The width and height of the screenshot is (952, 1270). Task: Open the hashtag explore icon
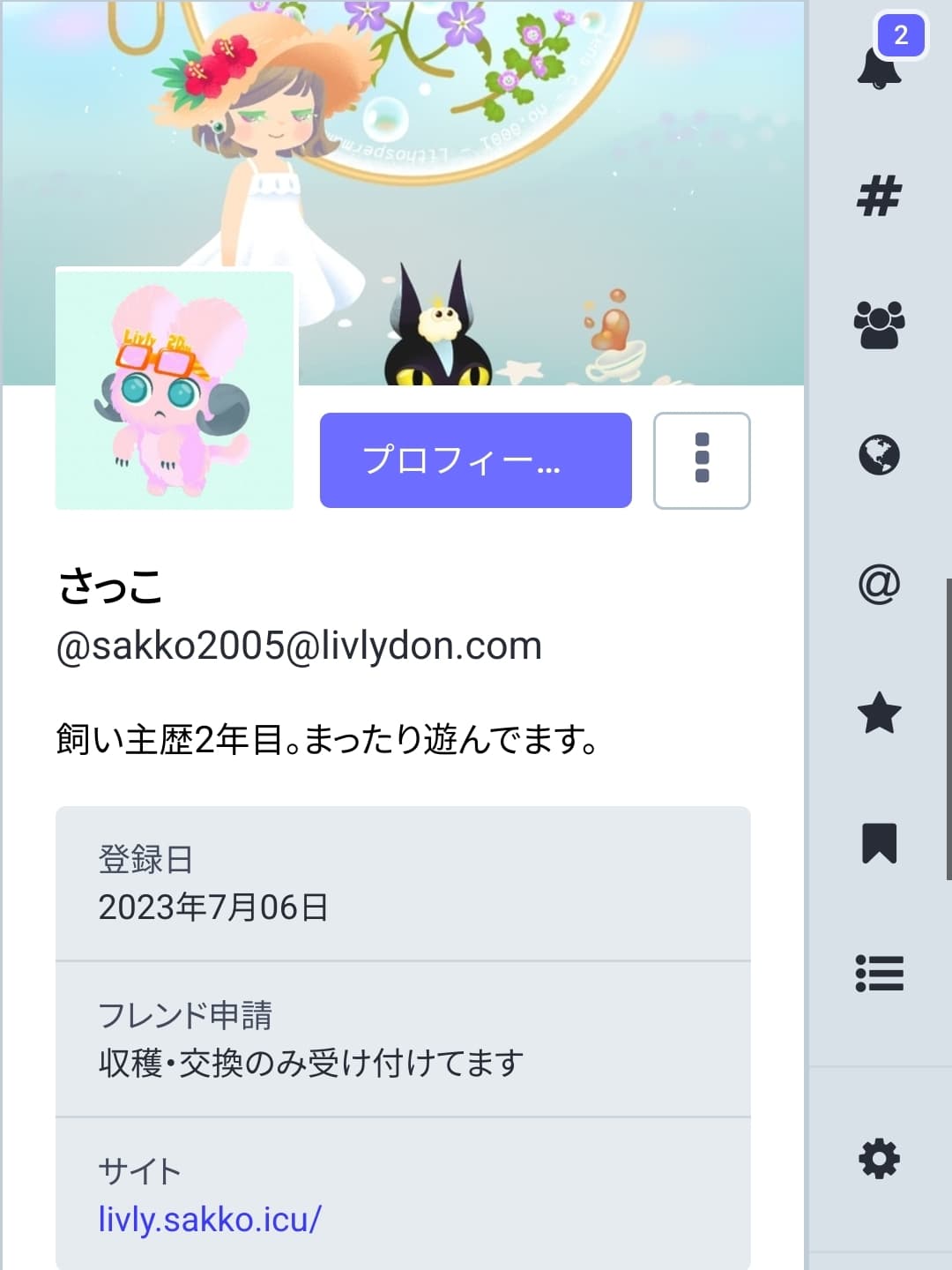point(880,196)
